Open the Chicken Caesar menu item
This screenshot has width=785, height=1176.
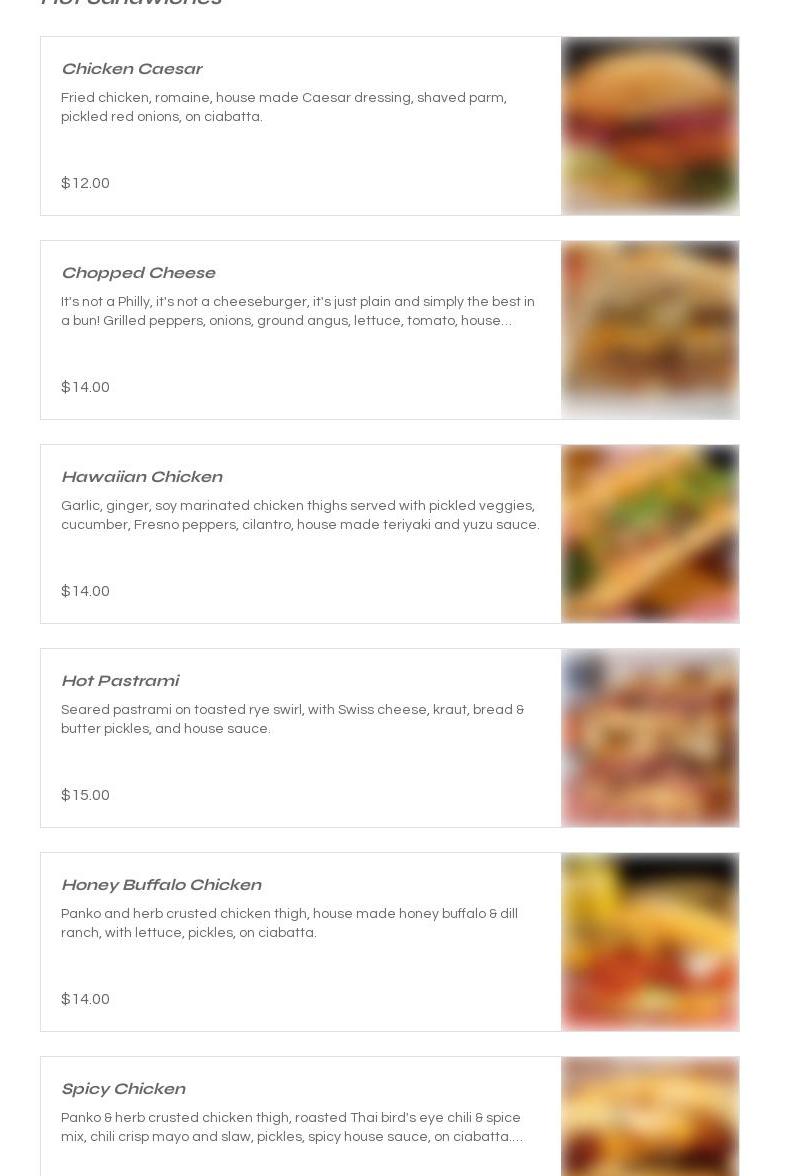(389, 126)
